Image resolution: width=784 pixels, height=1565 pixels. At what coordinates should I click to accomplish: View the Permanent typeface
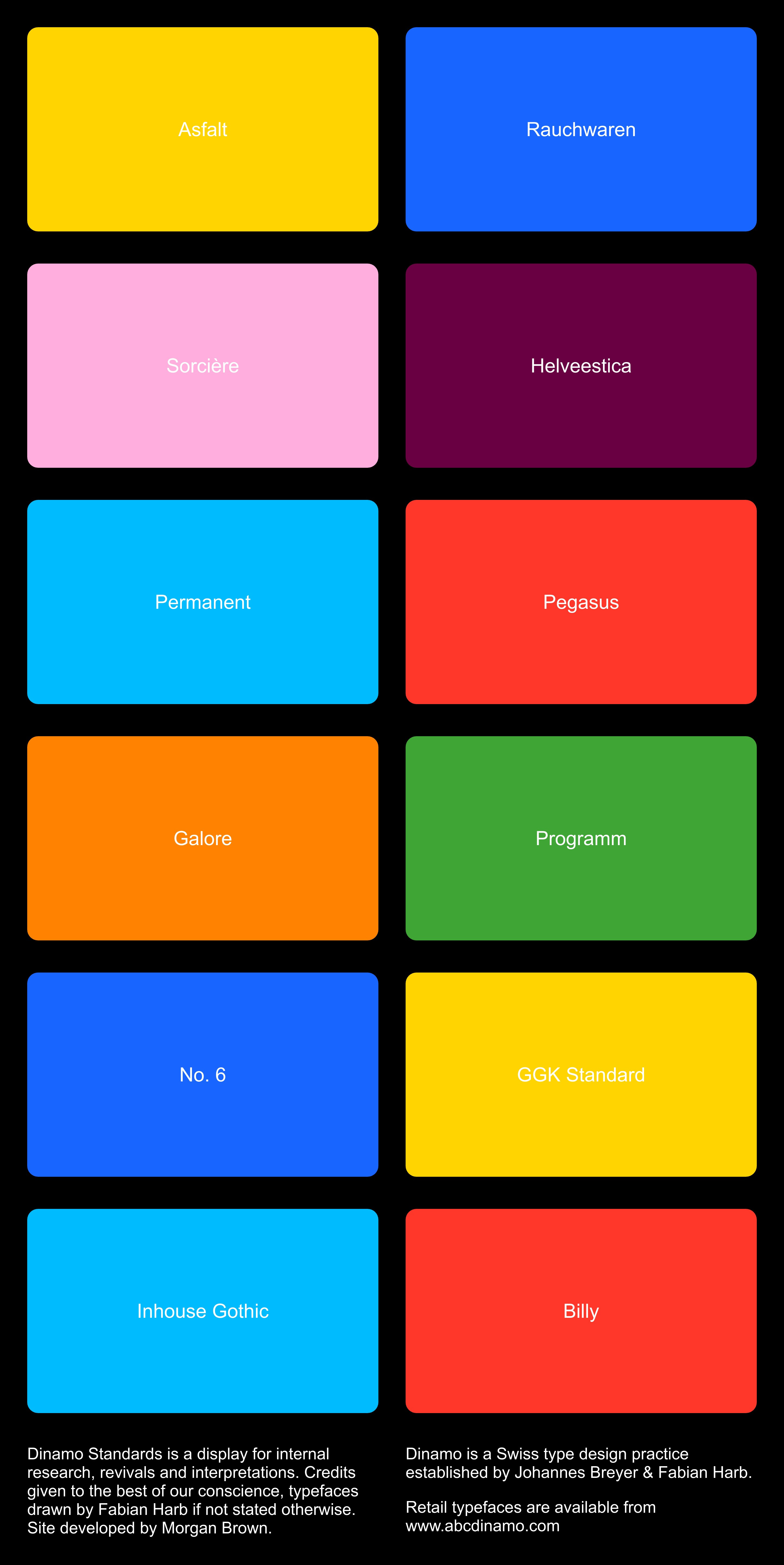pyautogui.click(x=202, y=602)
